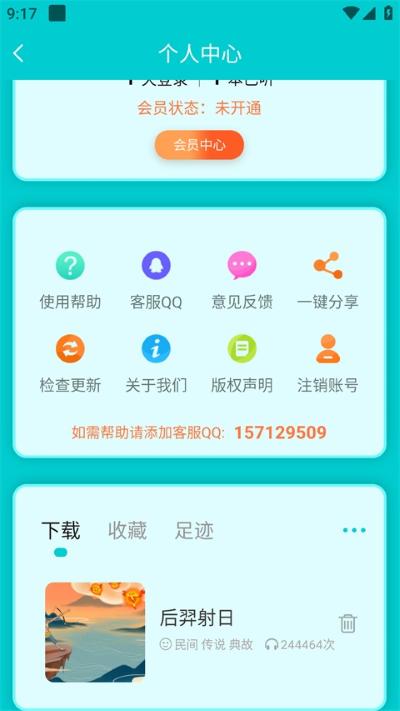Image resolution: width=400 pixels, height=711 pixels.
Task: Open the 会员中心 button
Action: click(x=200, y=145)
